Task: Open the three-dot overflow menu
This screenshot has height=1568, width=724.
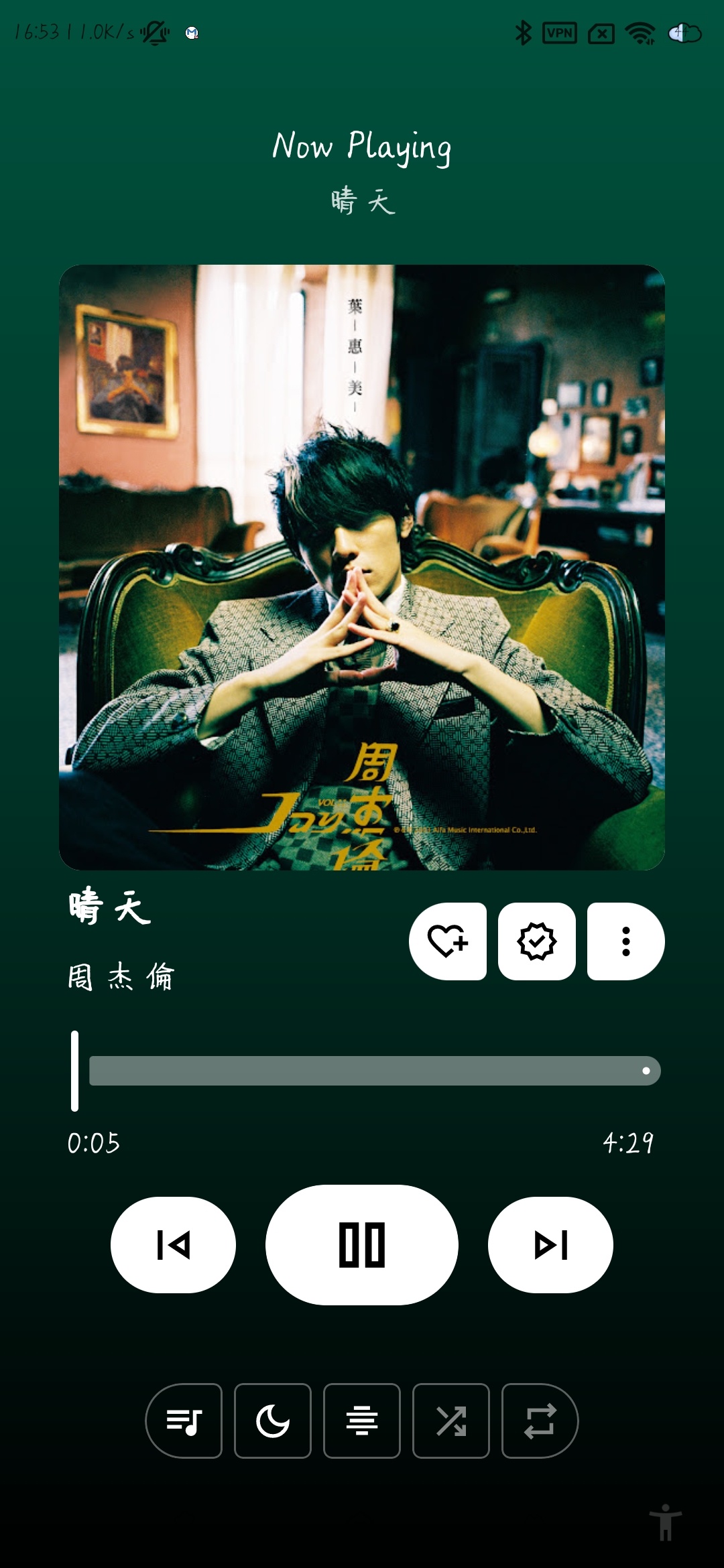Action: tap(625, 941)
